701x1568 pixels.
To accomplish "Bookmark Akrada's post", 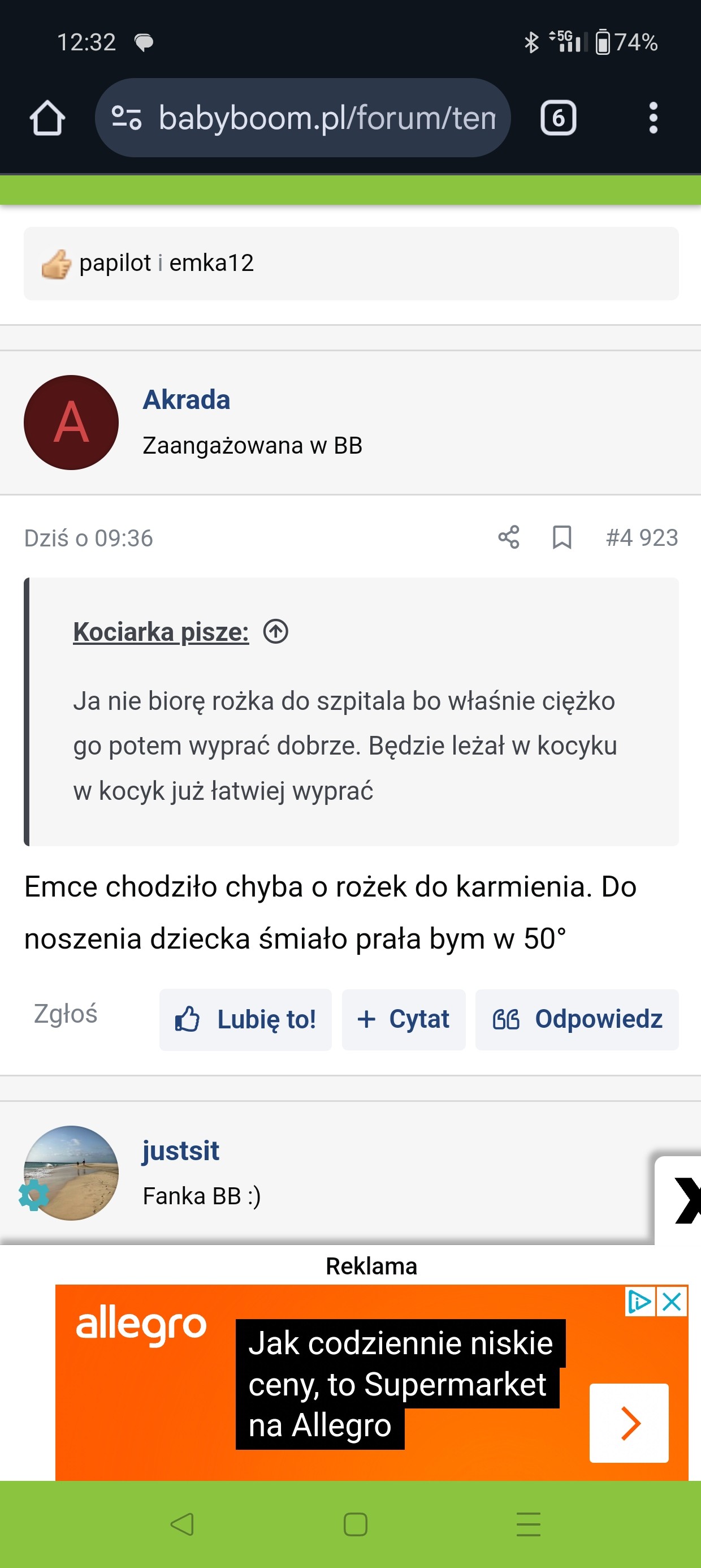I will [x=562, y=537].
